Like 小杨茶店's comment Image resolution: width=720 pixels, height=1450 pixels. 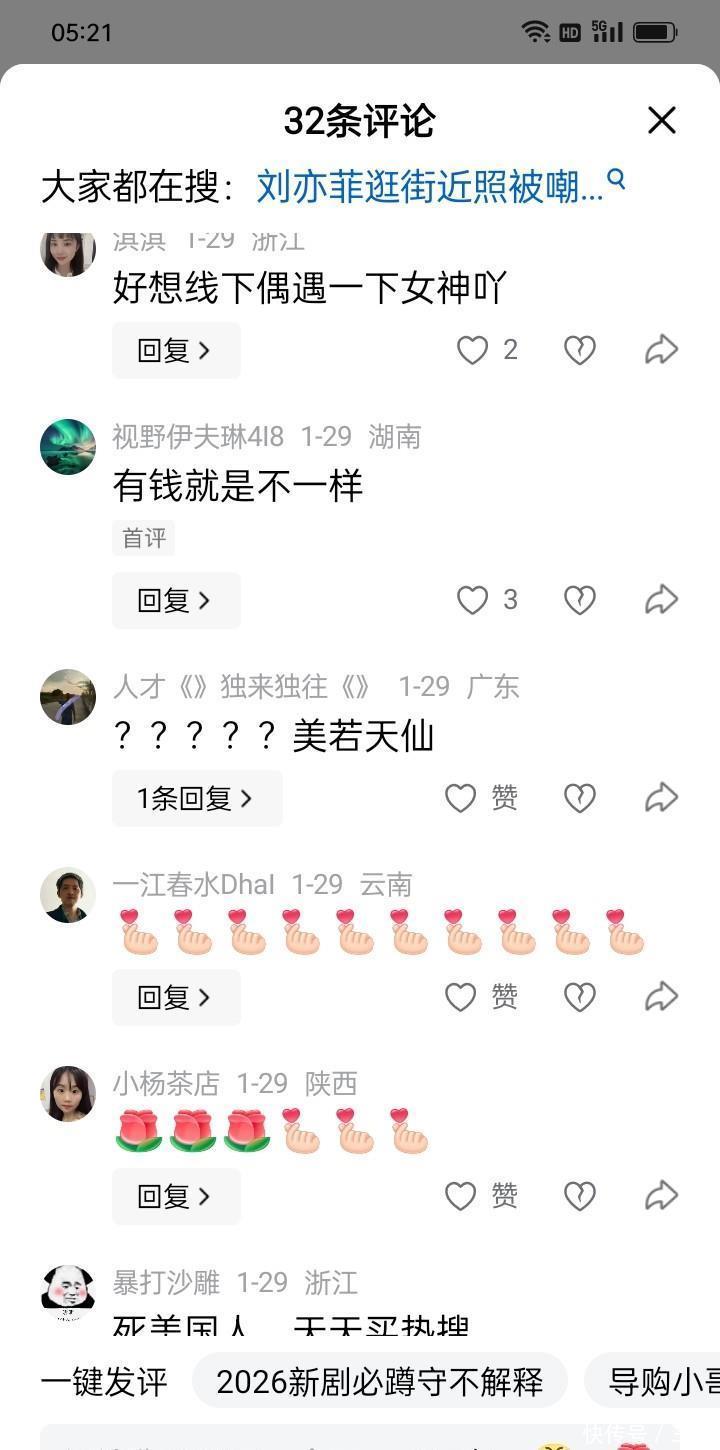[461, 1196]
